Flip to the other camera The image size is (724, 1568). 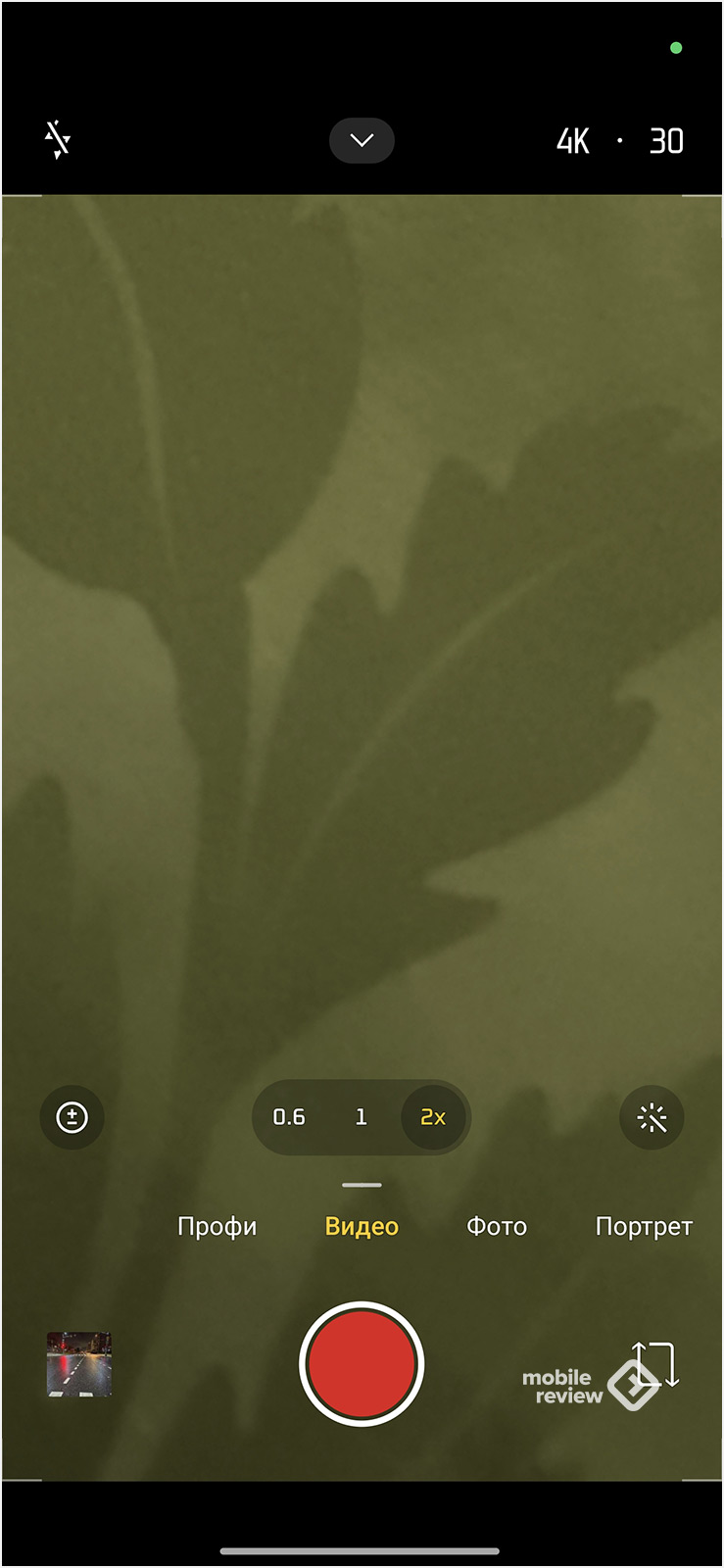tap(654, 1363)
